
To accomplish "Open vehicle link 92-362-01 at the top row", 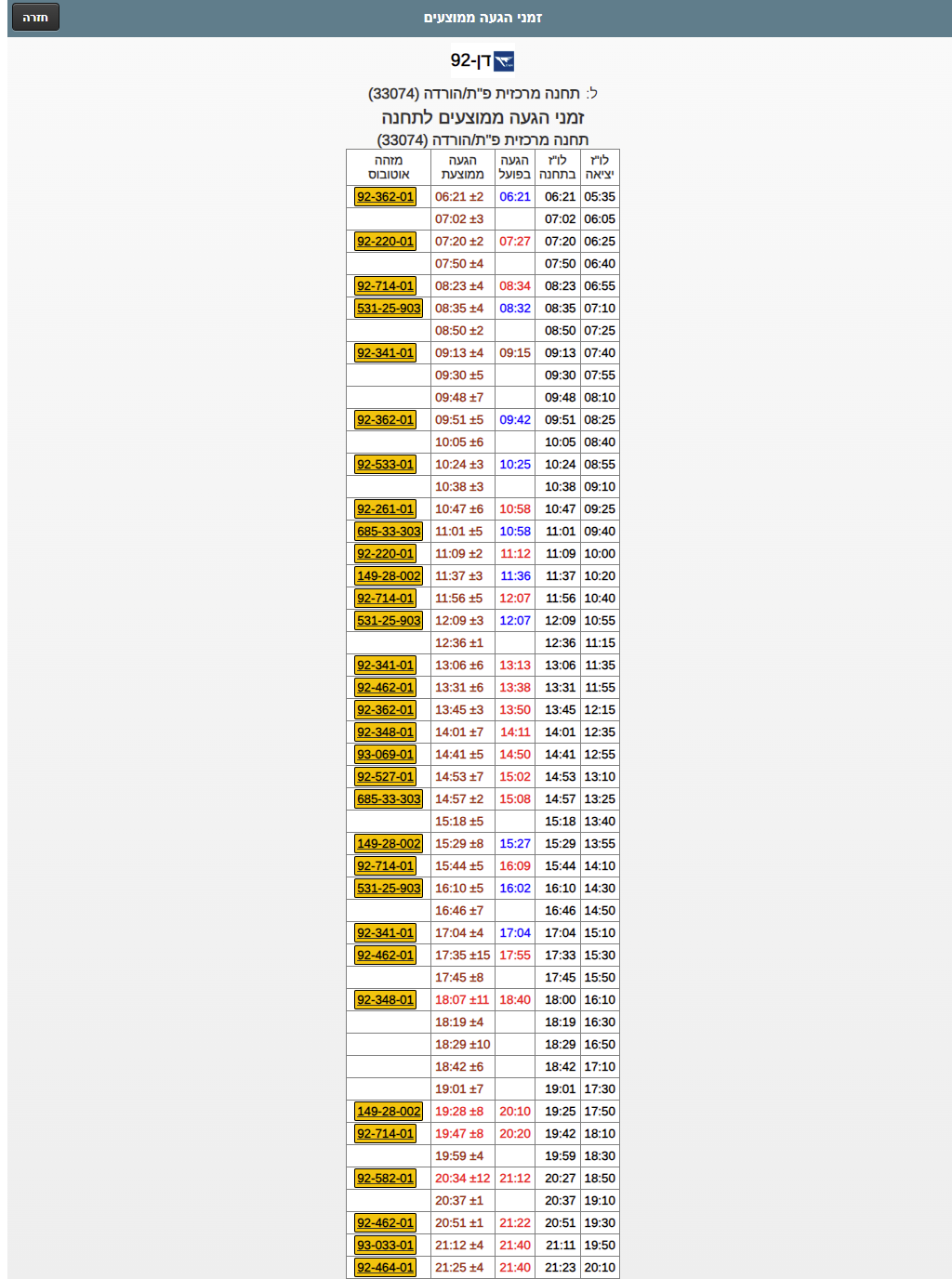I will pos(386,196).
